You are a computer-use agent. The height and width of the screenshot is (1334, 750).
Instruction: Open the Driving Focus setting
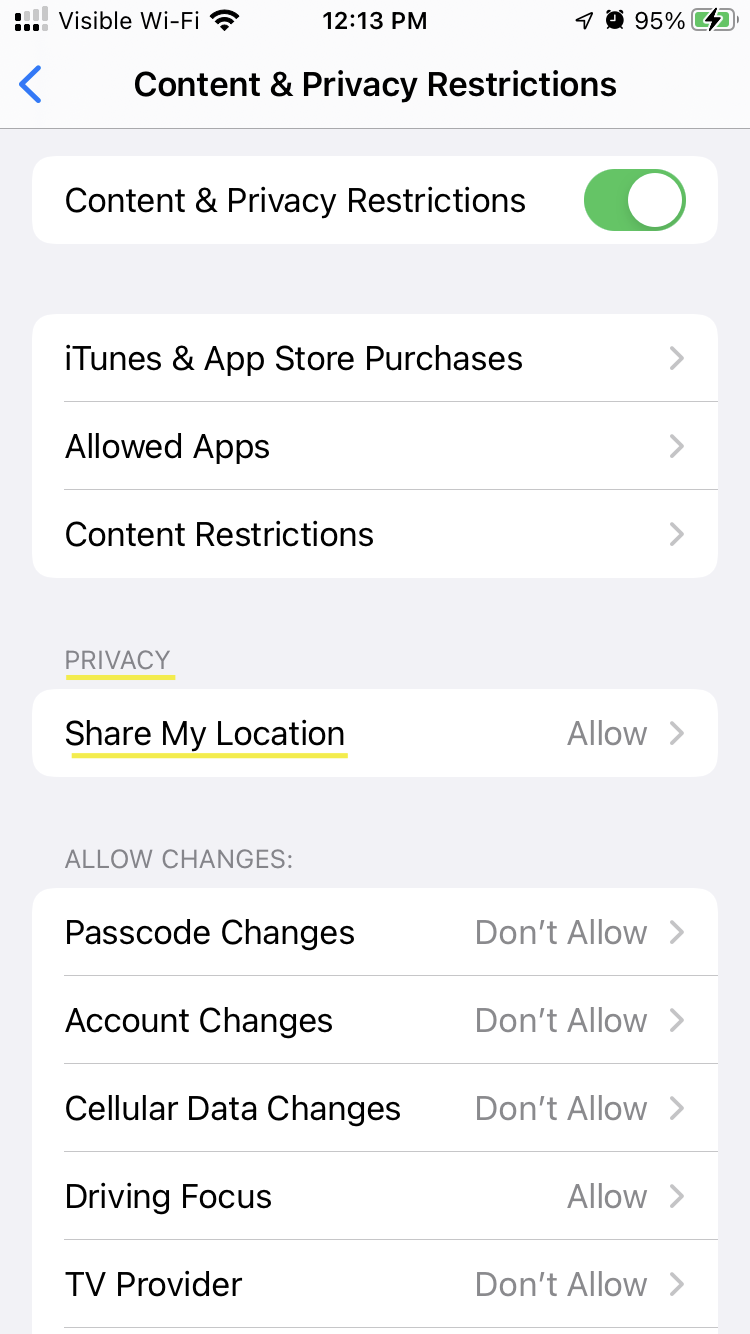[375, 1196]
